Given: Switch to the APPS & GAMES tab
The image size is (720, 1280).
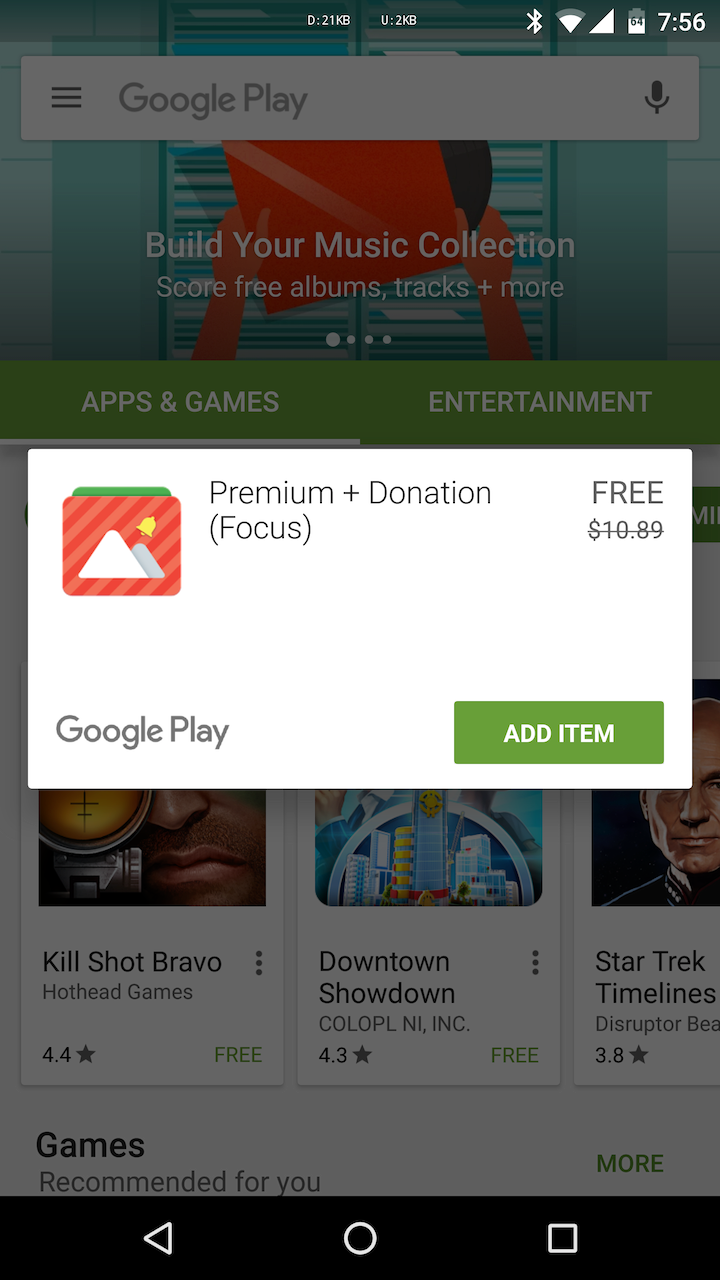Looking at the screenshot, I should [x=180, y=401].
